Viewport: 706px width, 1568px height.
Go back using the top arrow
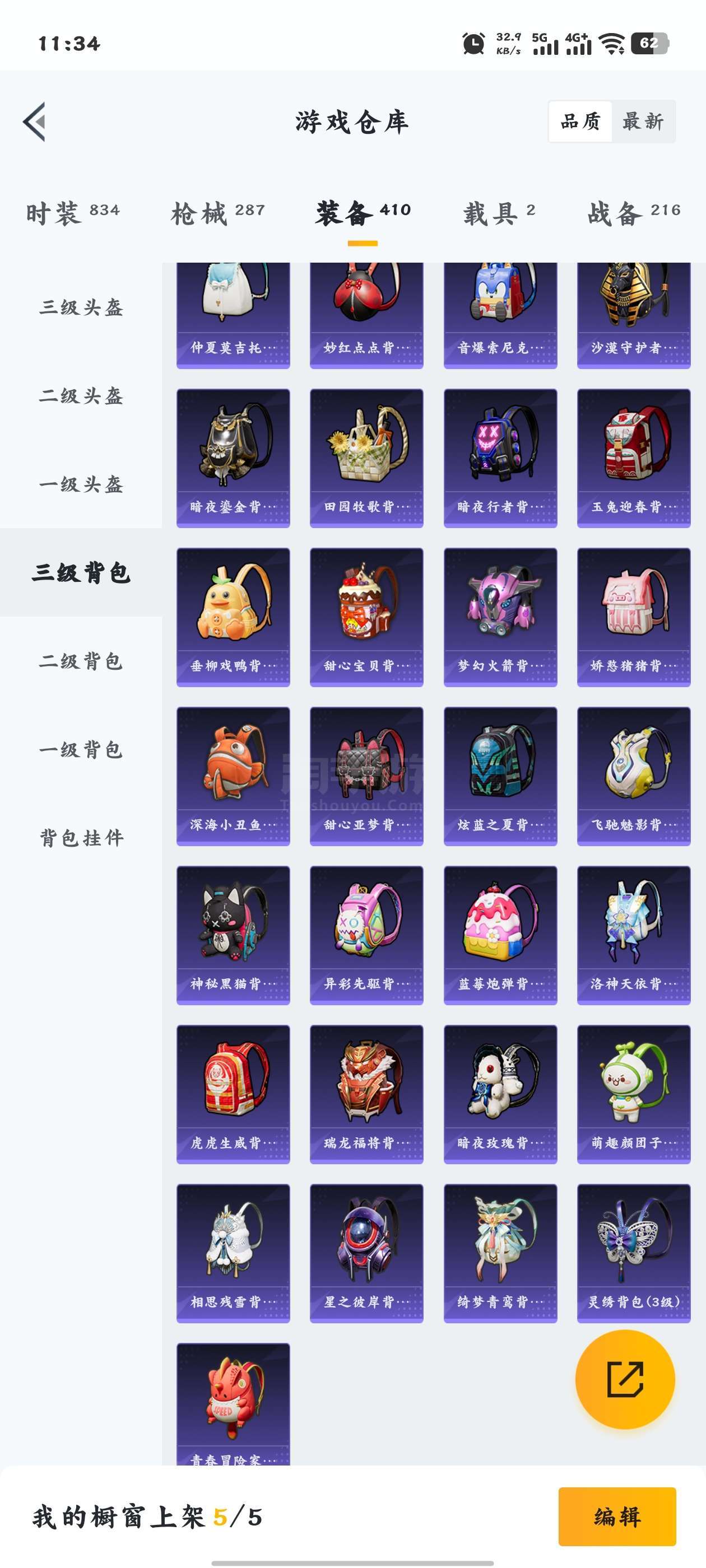pyautogui.click(x=35, y=122)
